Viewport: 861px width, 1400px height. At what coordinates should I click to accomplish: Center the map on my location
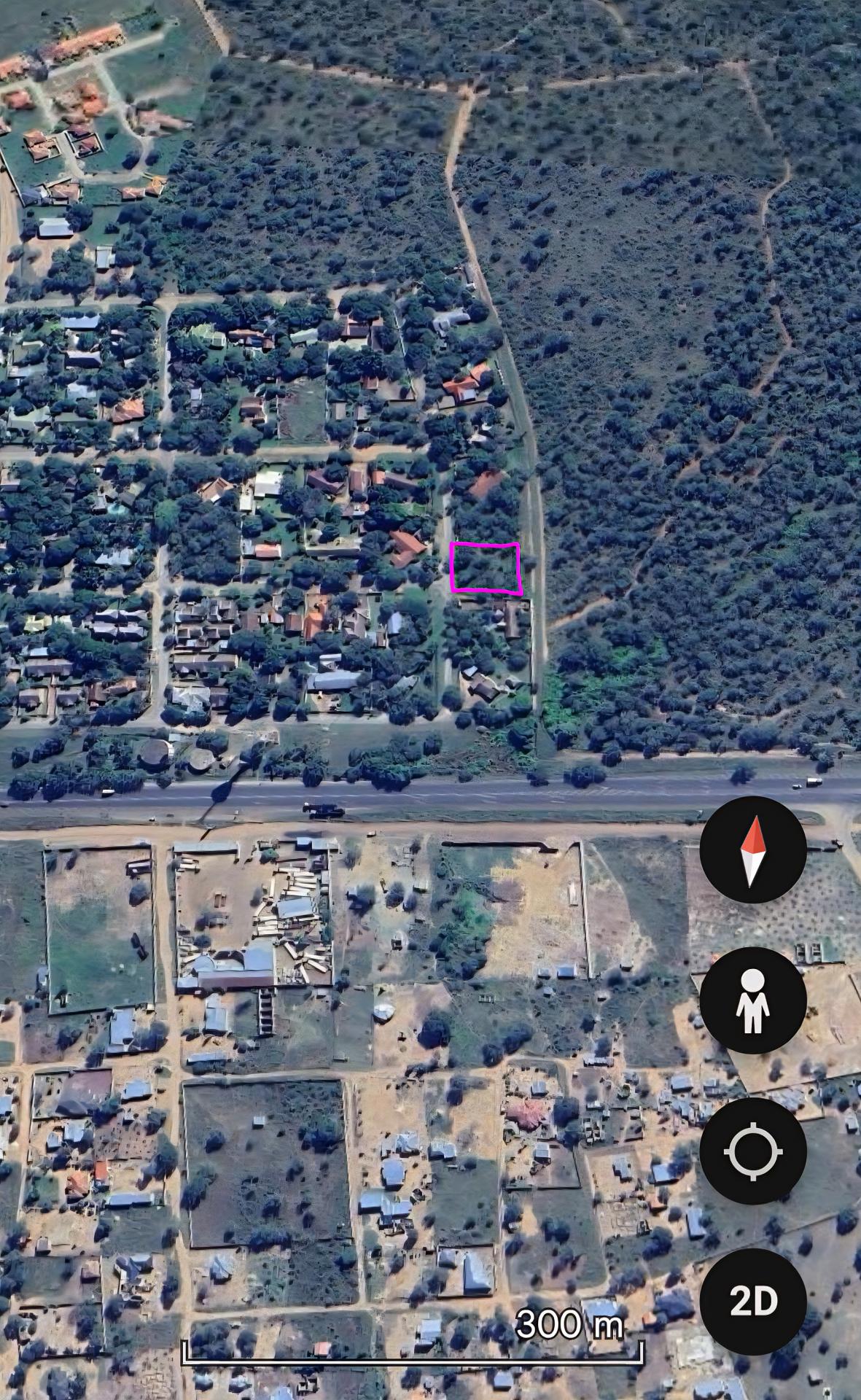click(752, 1151)
